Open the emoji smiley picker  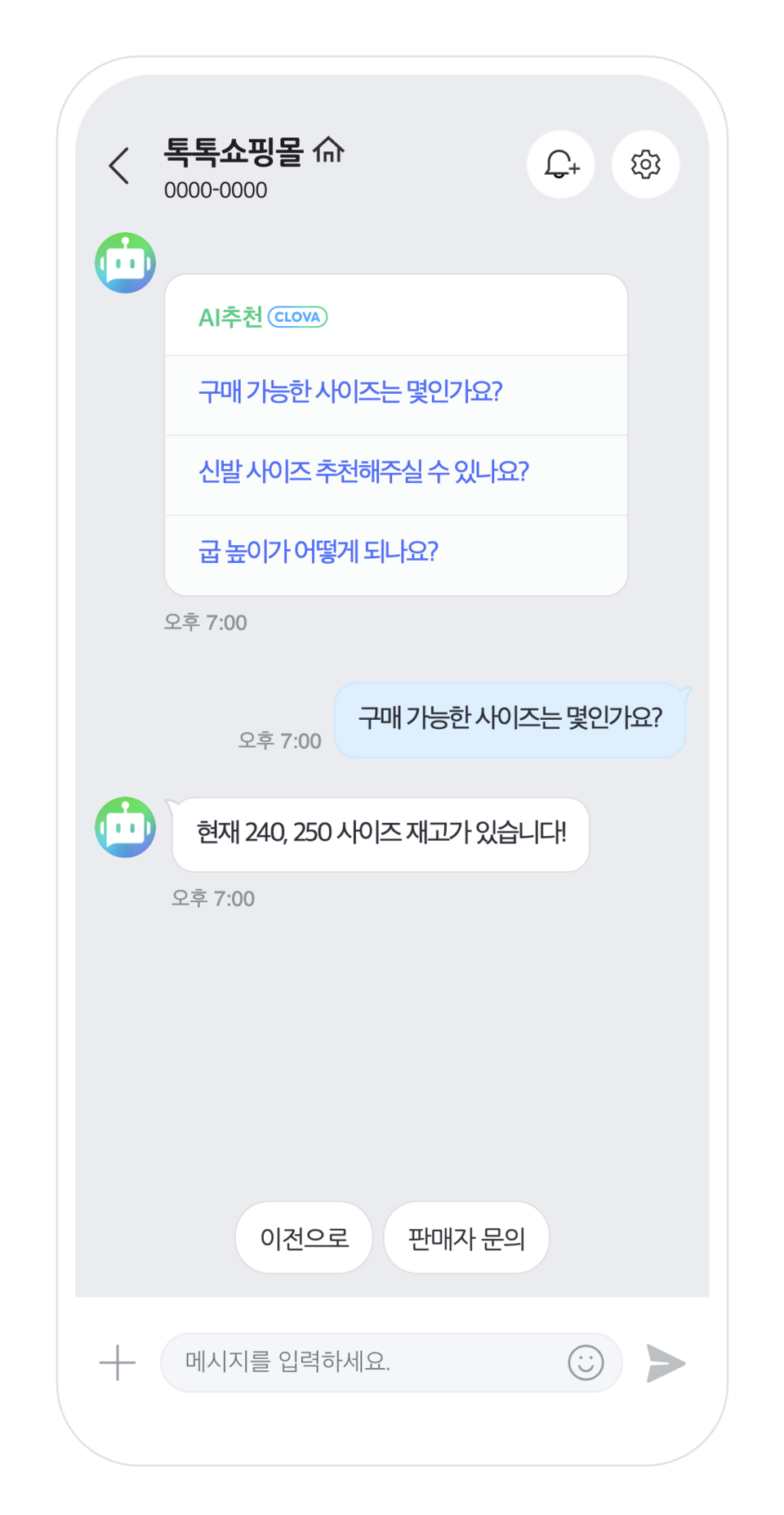coord(585,1362)
